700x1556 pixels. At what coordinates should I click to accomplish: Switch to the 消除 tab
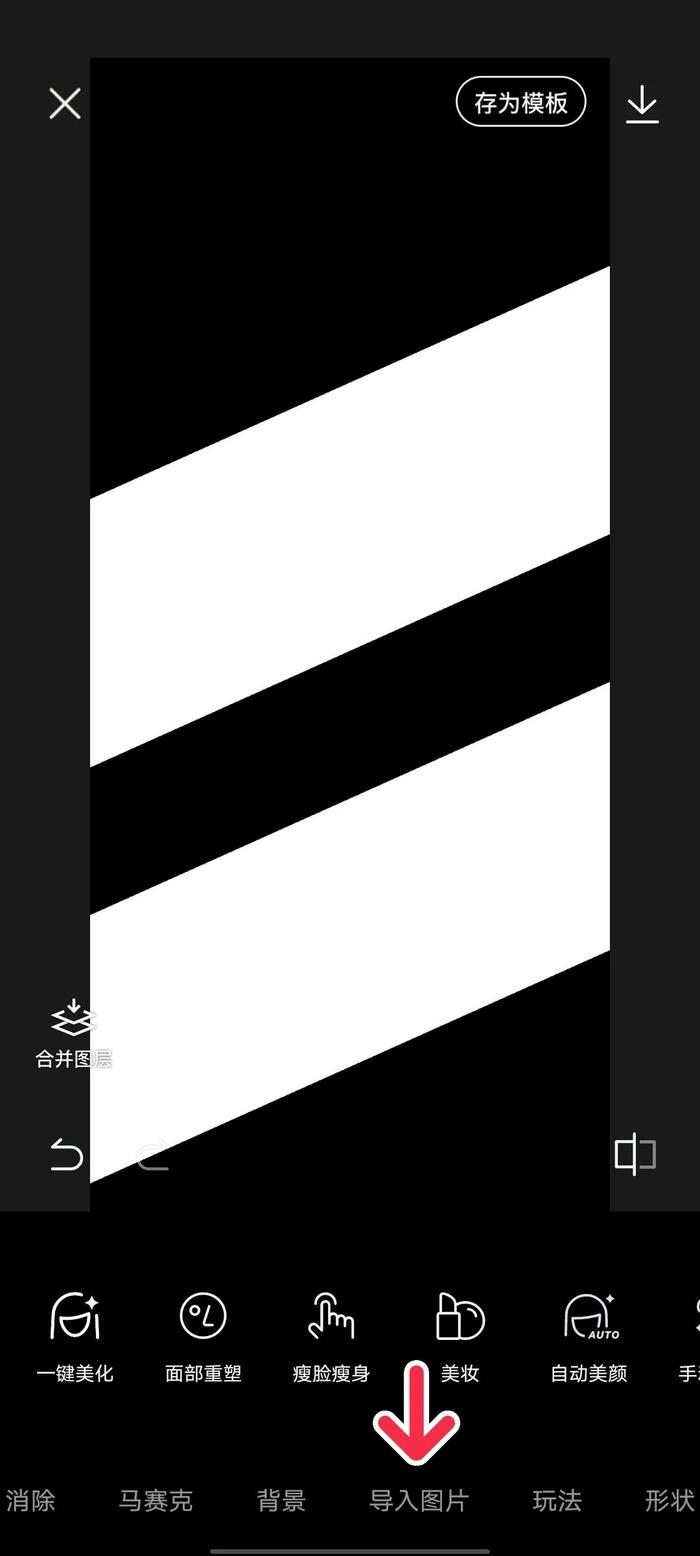coord(31,1500)
